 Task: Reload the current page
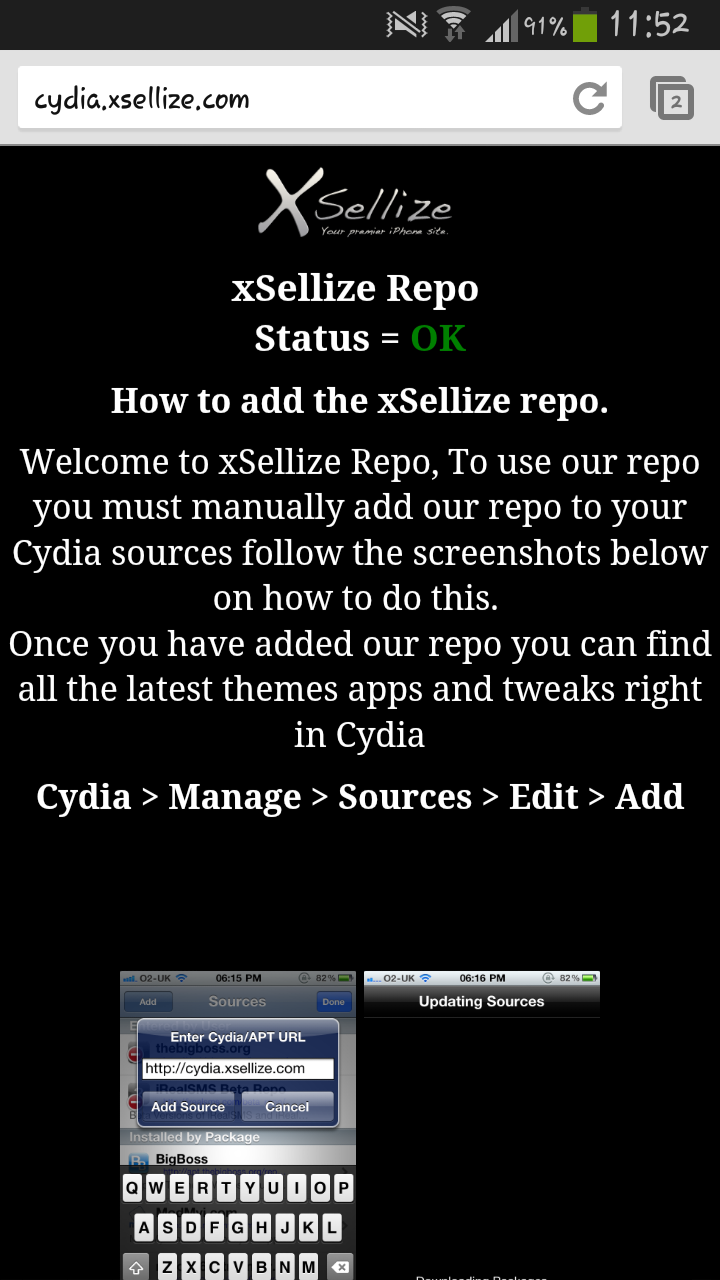click(x=590, y=98)
